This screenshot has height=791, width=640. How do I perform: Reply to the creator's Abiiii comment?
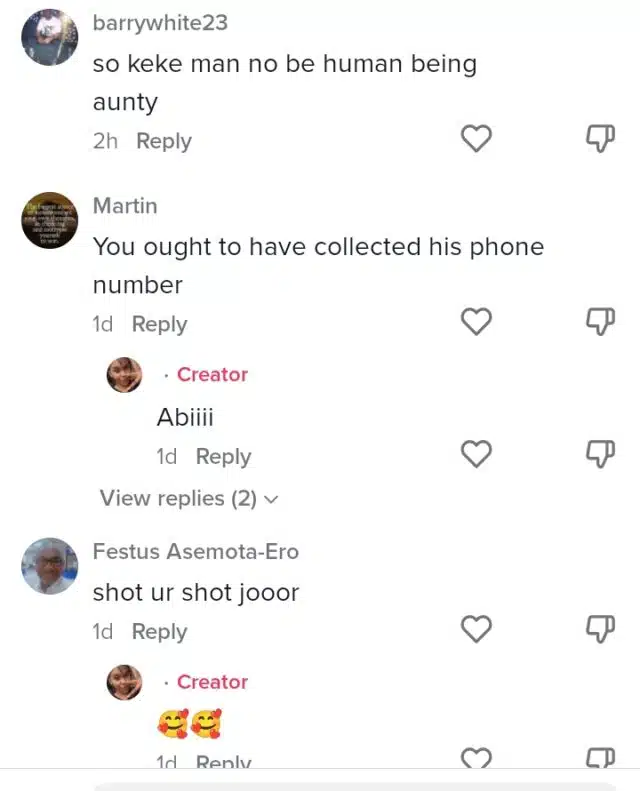223,456
